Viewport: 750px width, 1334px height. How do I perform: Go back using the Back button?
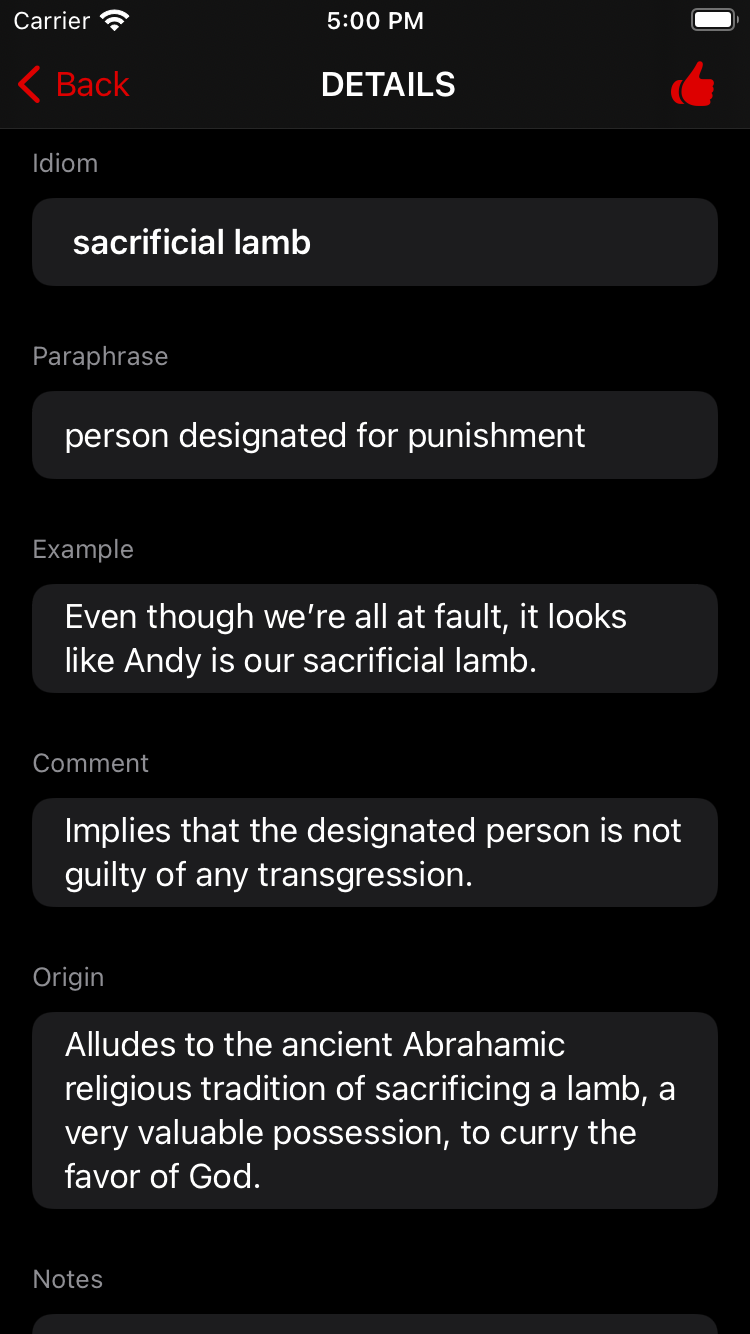tap(74, 85)
